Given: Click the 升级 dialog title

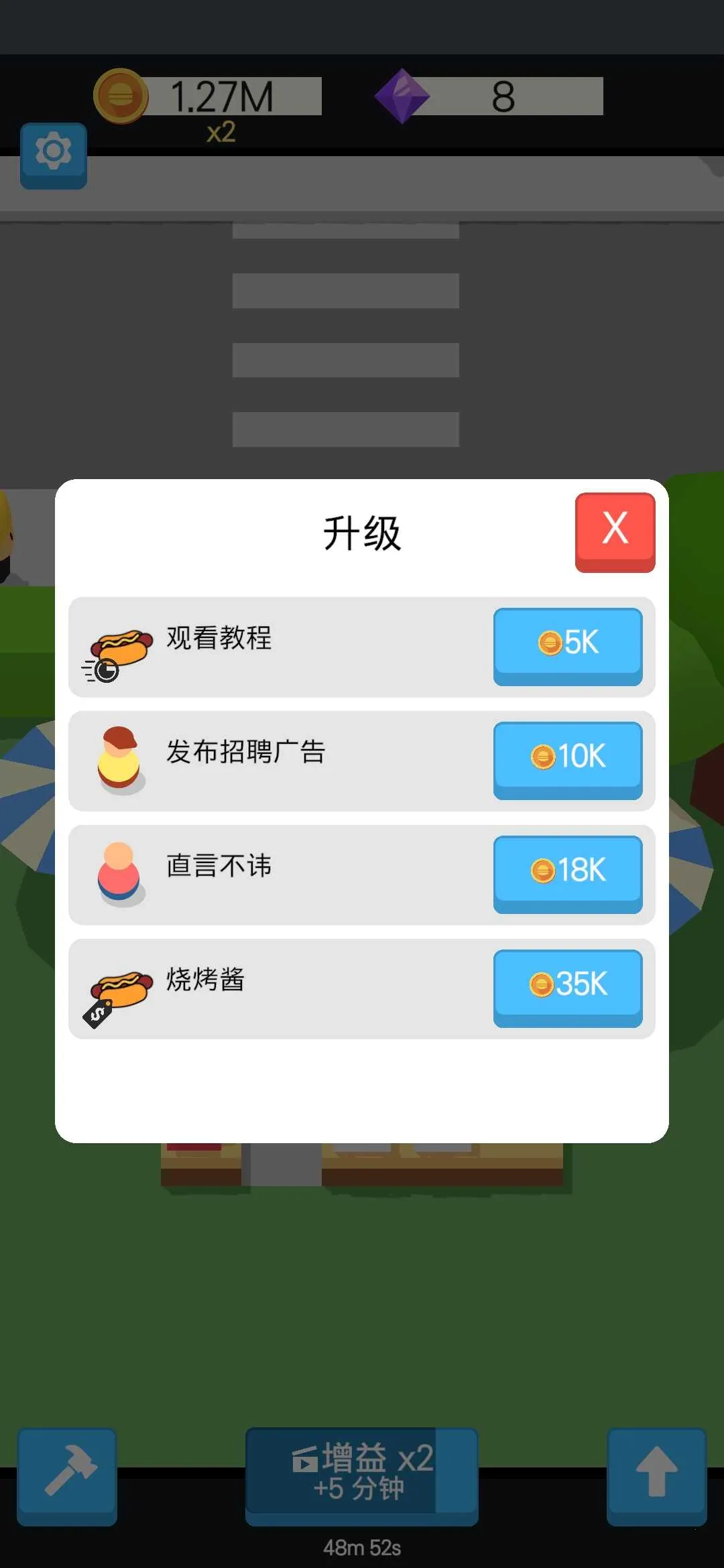Looking at the screenshot, I should 362,533.
